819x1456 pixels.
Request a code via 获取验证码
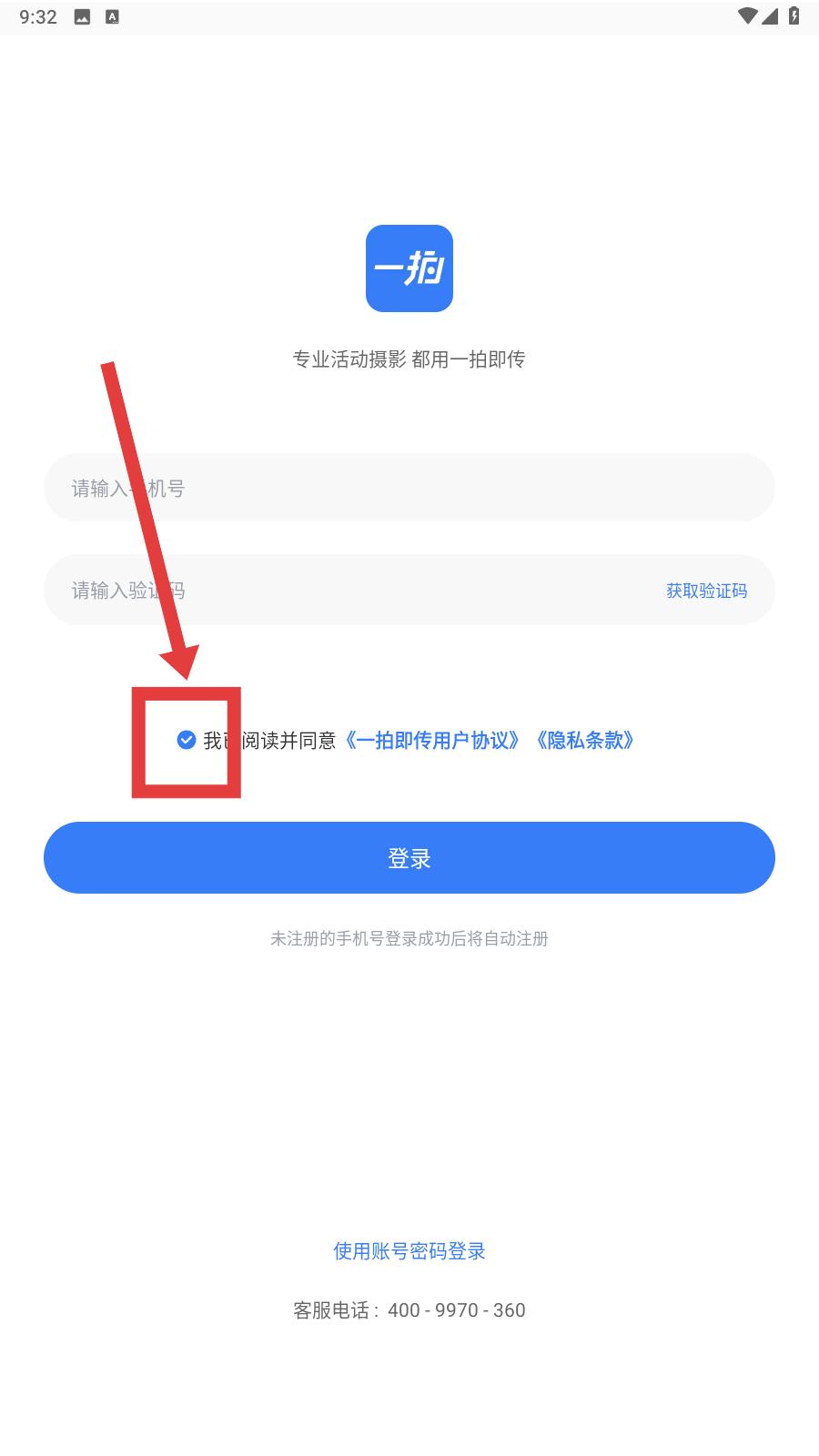tap(706, 591)
